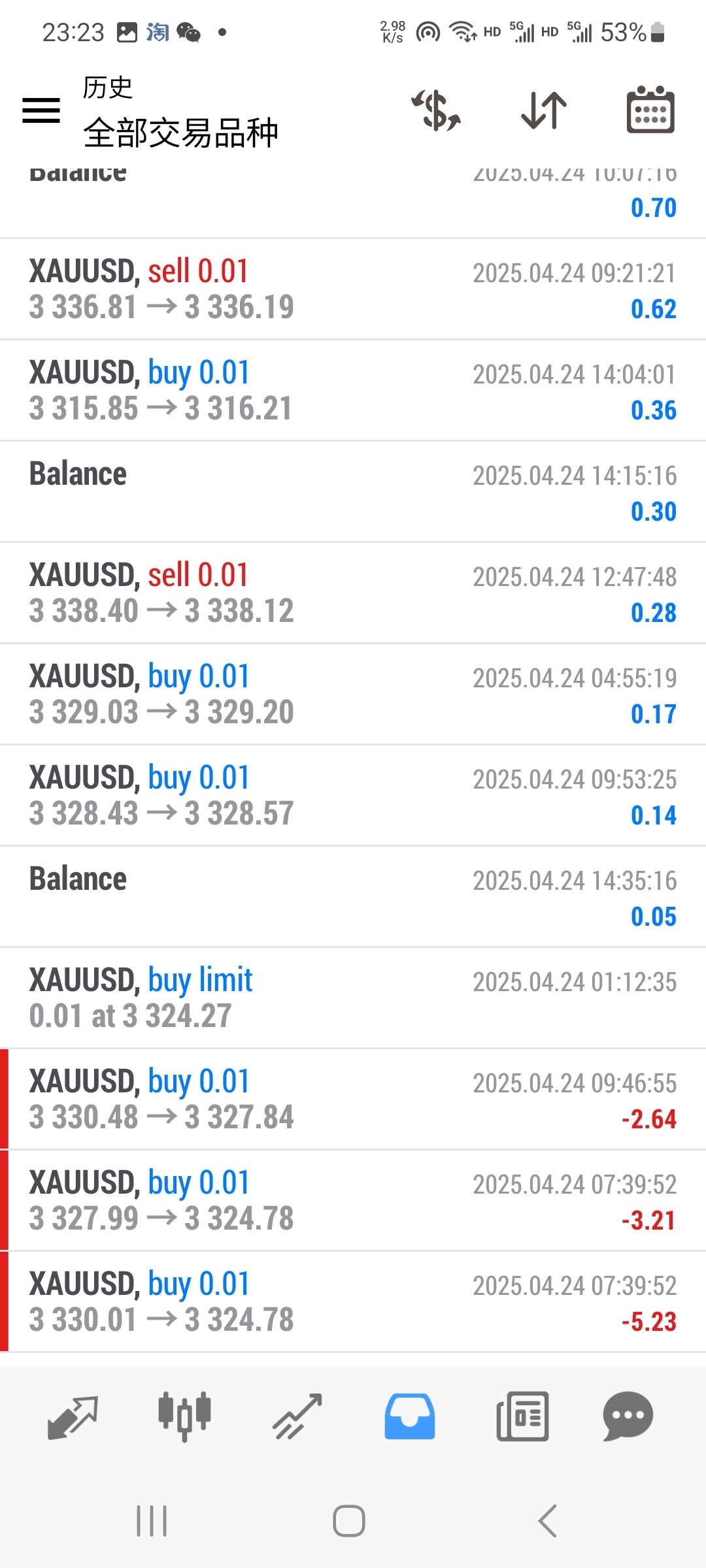Expand the XAUUSD buy trade losing -2.64
Screen dimensions: 706x1568
(x=353, y=1099)
